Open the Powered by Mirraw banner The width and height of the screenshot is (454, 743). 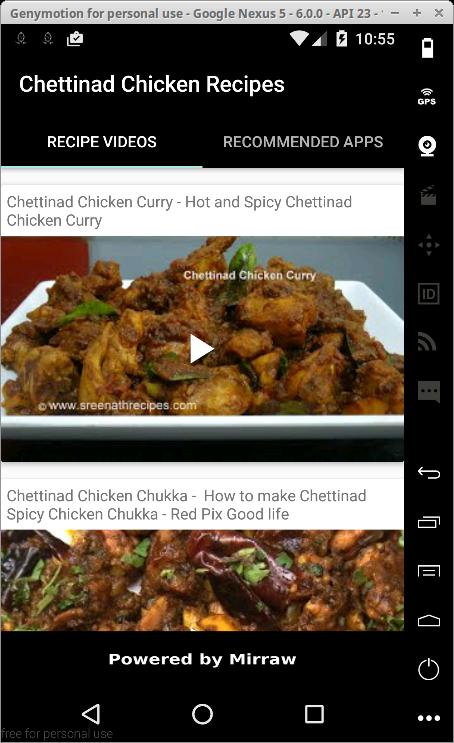tap(202, 659)
